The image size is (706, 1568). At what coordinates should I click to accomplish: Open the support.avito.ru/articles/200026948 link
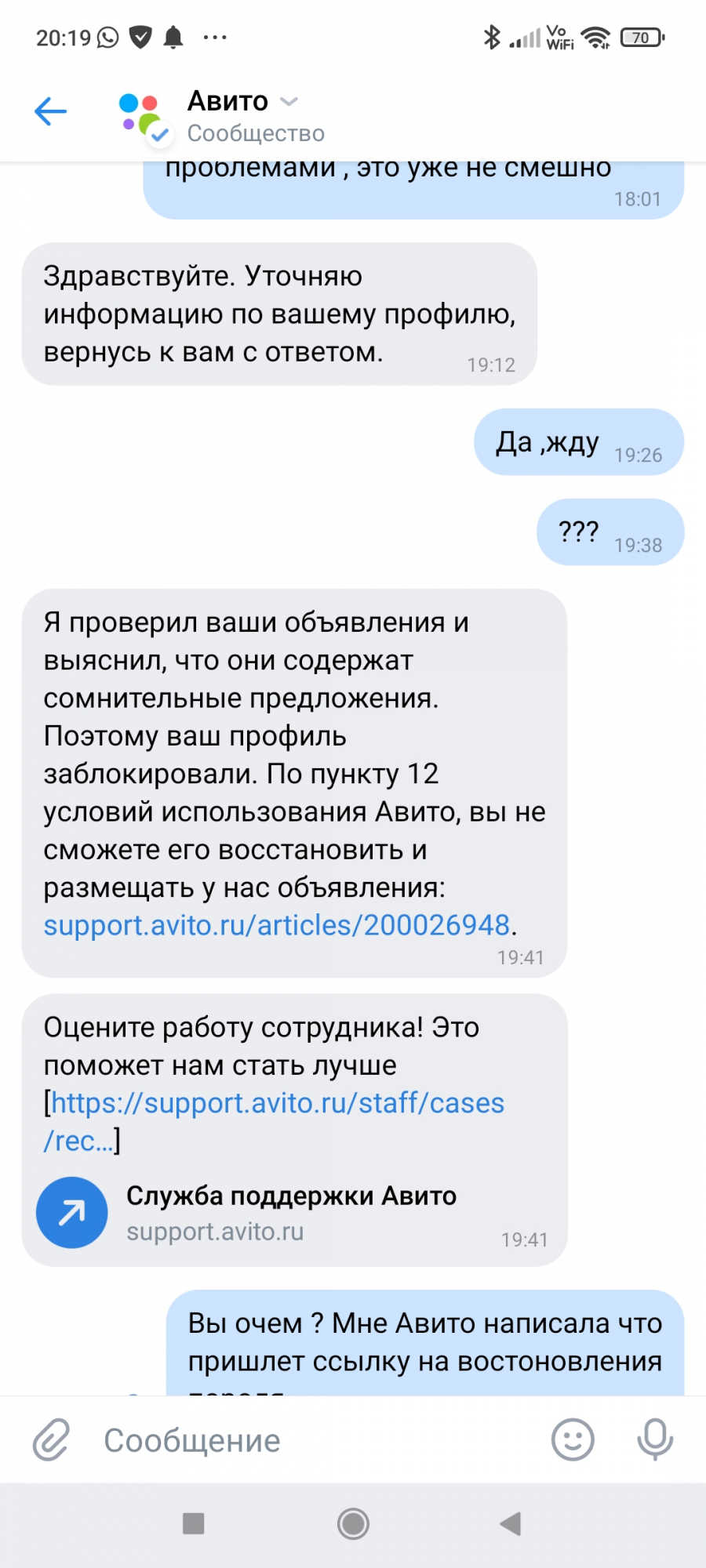coord(277,925)
